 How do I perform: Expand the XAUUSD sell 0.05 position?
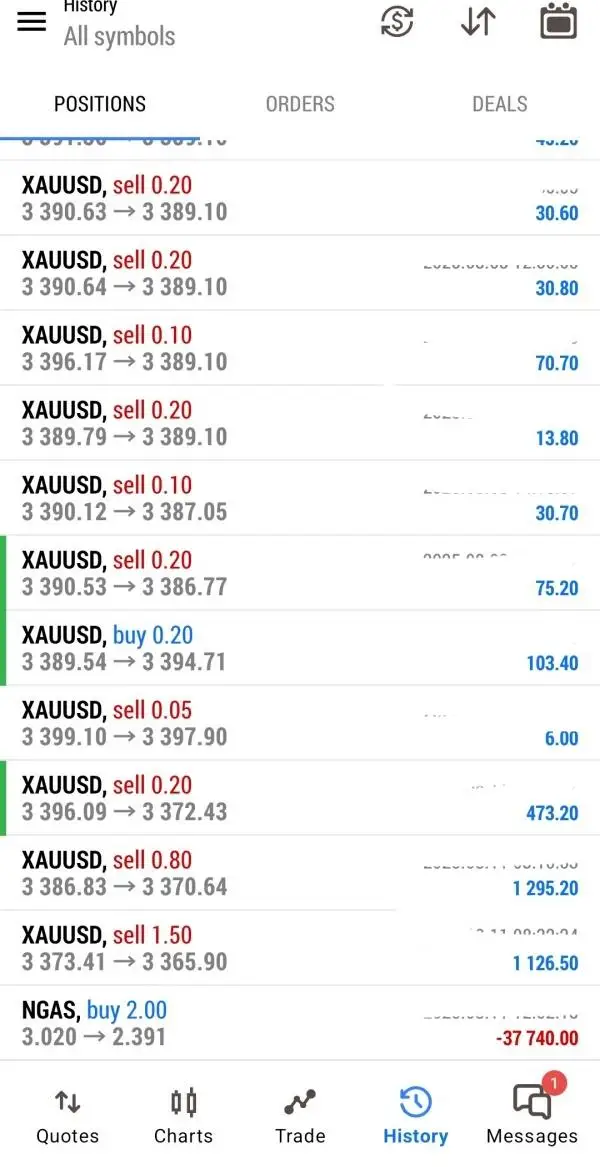click(300, 723)
